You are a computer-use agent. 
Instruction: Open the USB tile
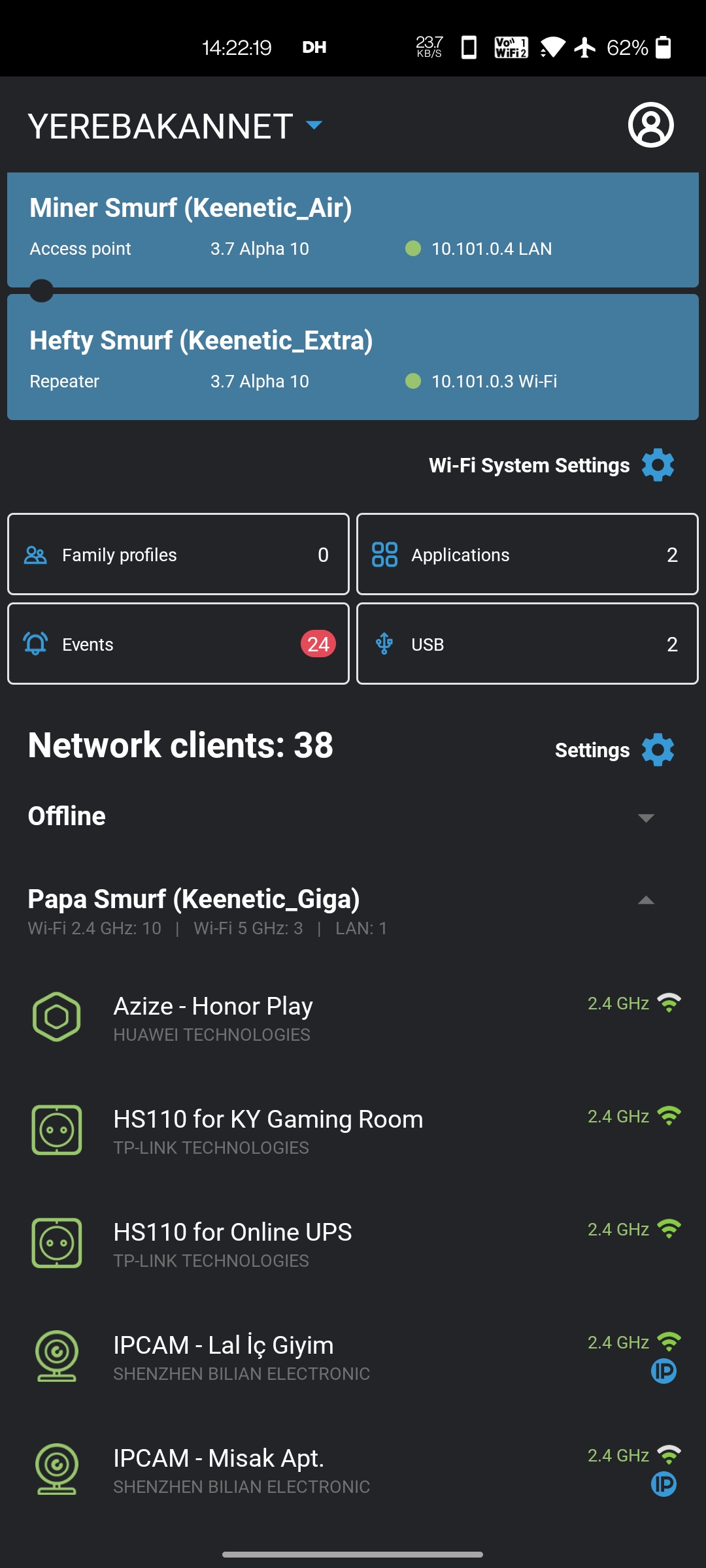(x=528, y=644)
